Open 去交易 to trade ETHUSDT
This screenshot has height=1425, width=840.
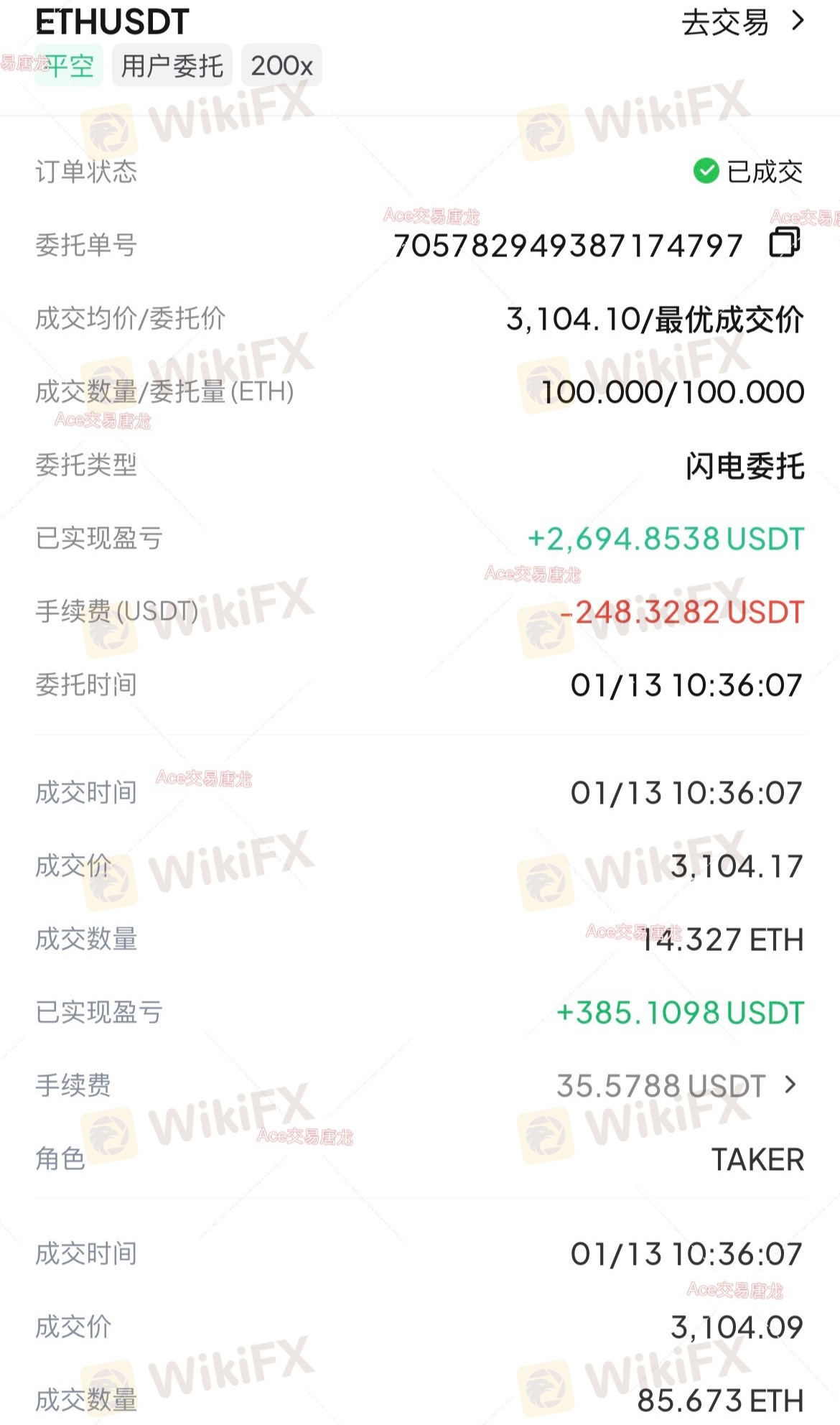pos(742,22)
